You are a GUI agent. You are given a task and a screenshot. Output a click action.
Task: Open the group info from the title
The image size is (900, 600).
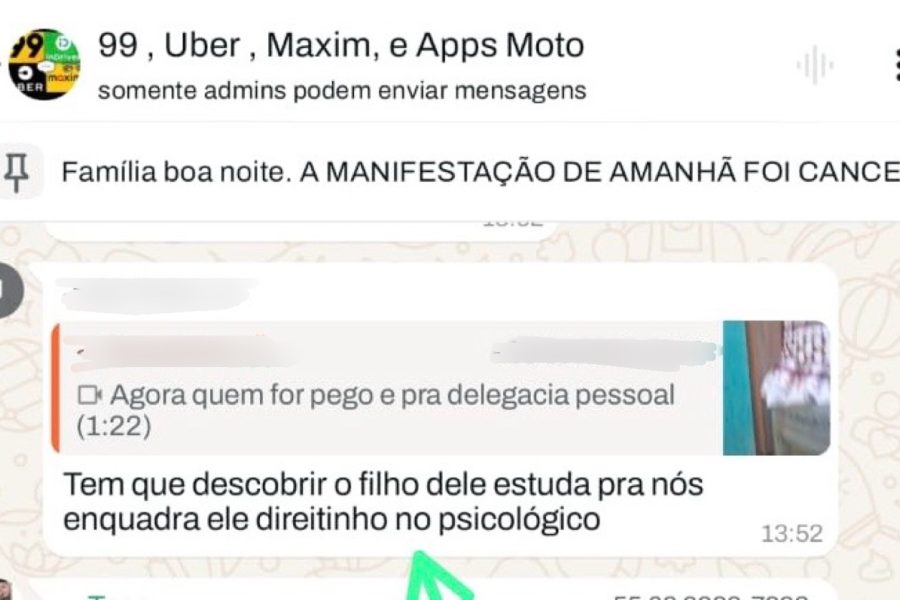pos(340,46)
